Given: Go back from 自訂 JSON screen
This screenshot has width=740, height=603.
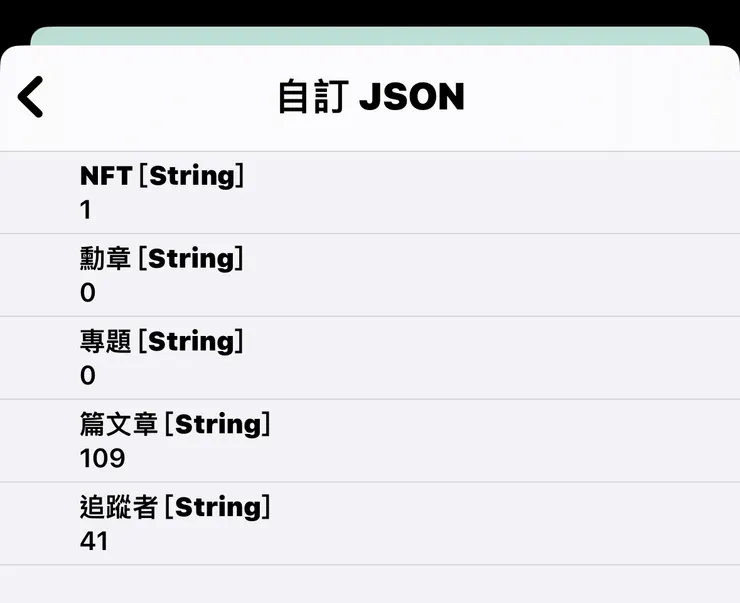Looking at the screenshot, I should point(31,97).
